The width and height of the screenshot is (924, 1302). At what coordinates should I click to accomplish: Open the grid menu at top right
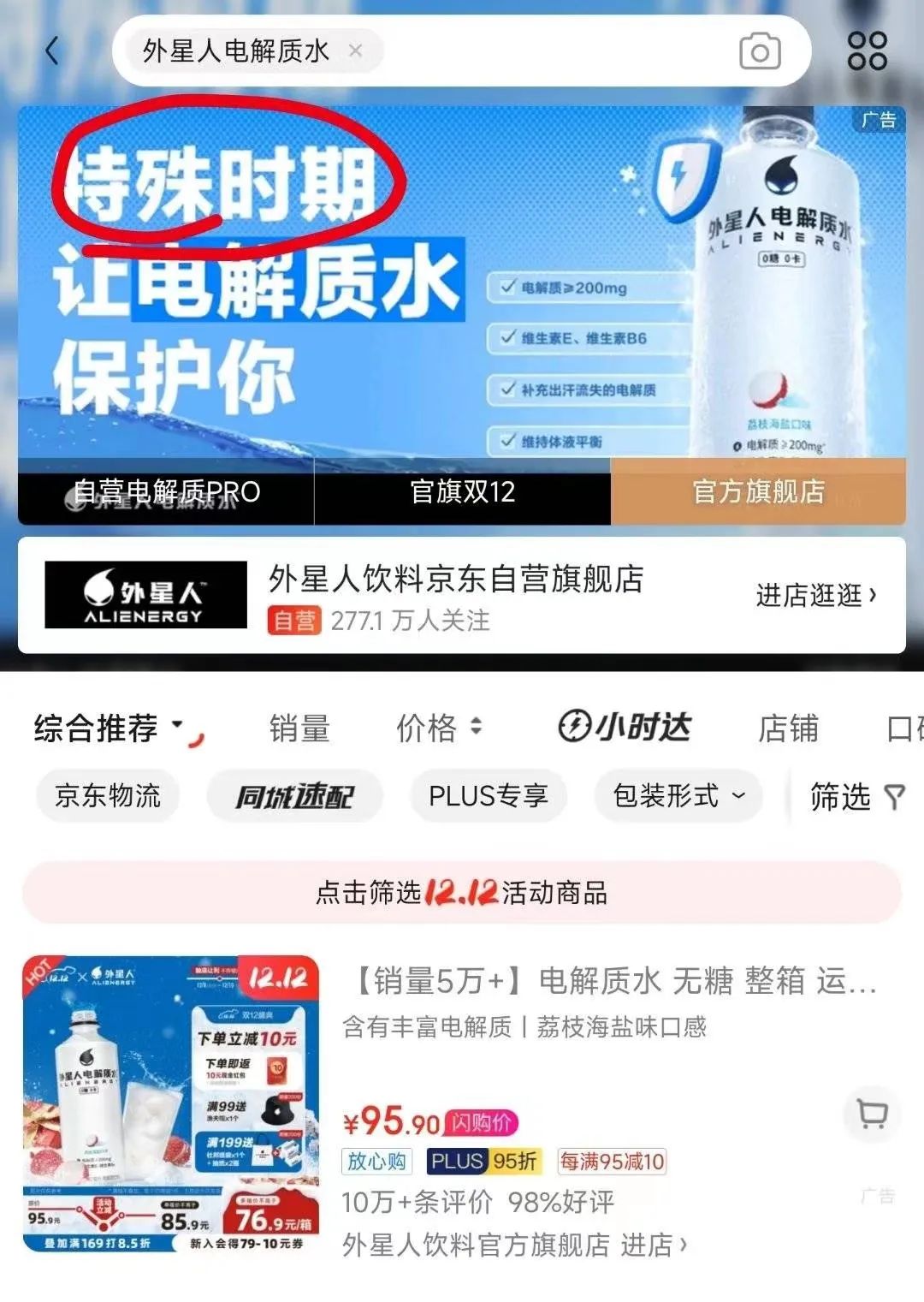coord(867,51)
